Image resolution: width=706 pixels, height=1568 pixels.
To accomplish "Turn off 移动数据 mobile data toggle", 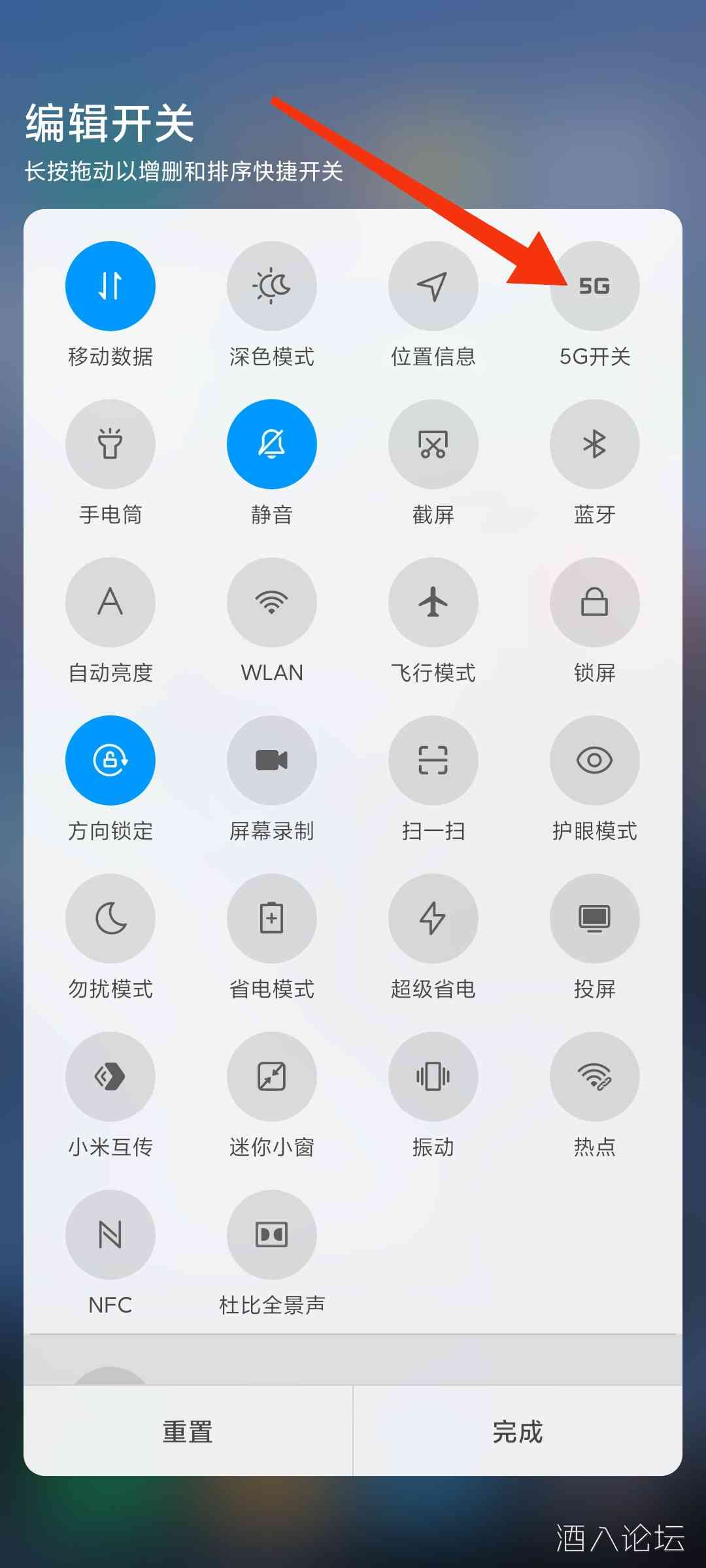I will [x=110, y=286].
